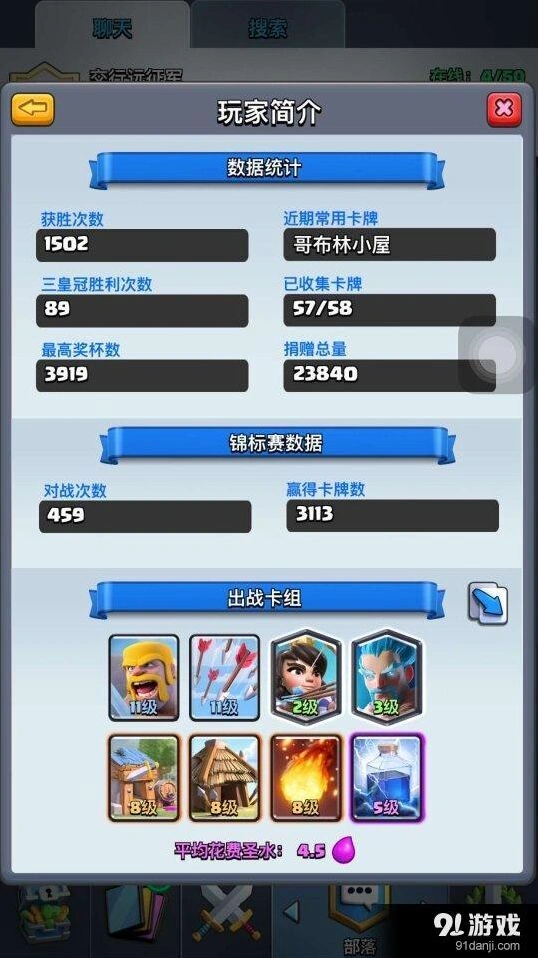Close the player profile dialog
The height and width of the screenshot is (958, 538).
504,109
